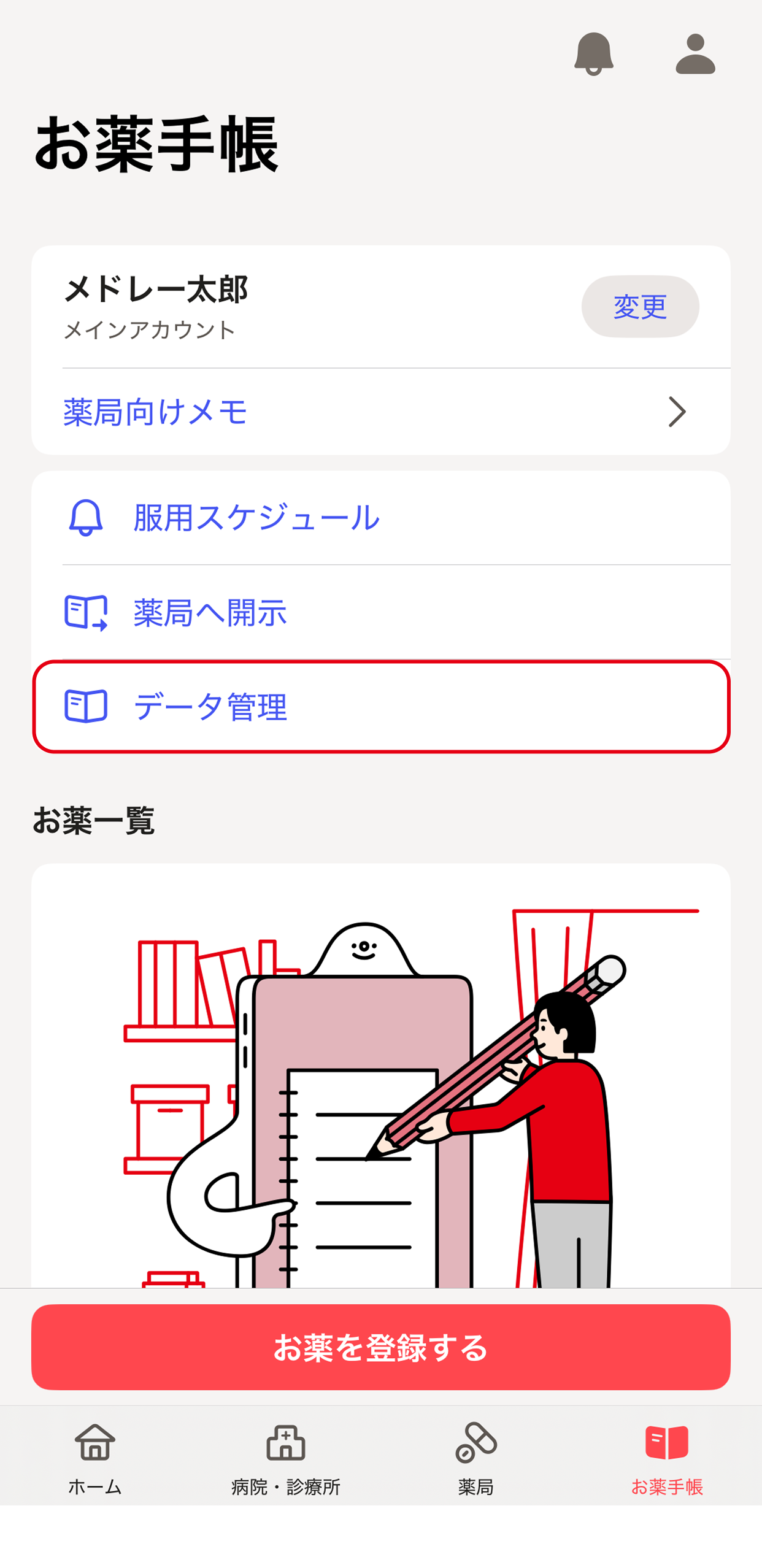Open the notifications bell
The height and width of the screenshot is (1568, 762).
(593, 54)
